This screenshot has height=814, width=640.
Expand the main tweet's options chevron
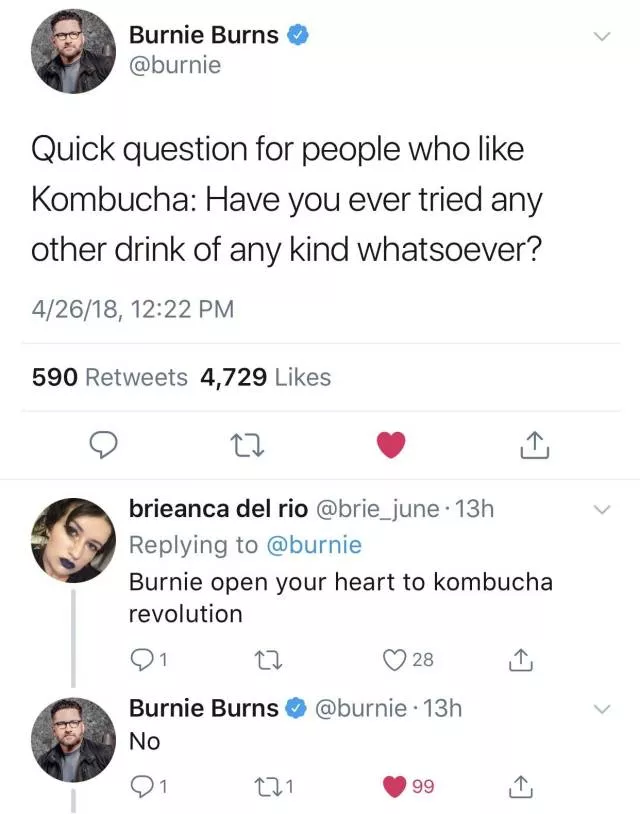(601, 37)
